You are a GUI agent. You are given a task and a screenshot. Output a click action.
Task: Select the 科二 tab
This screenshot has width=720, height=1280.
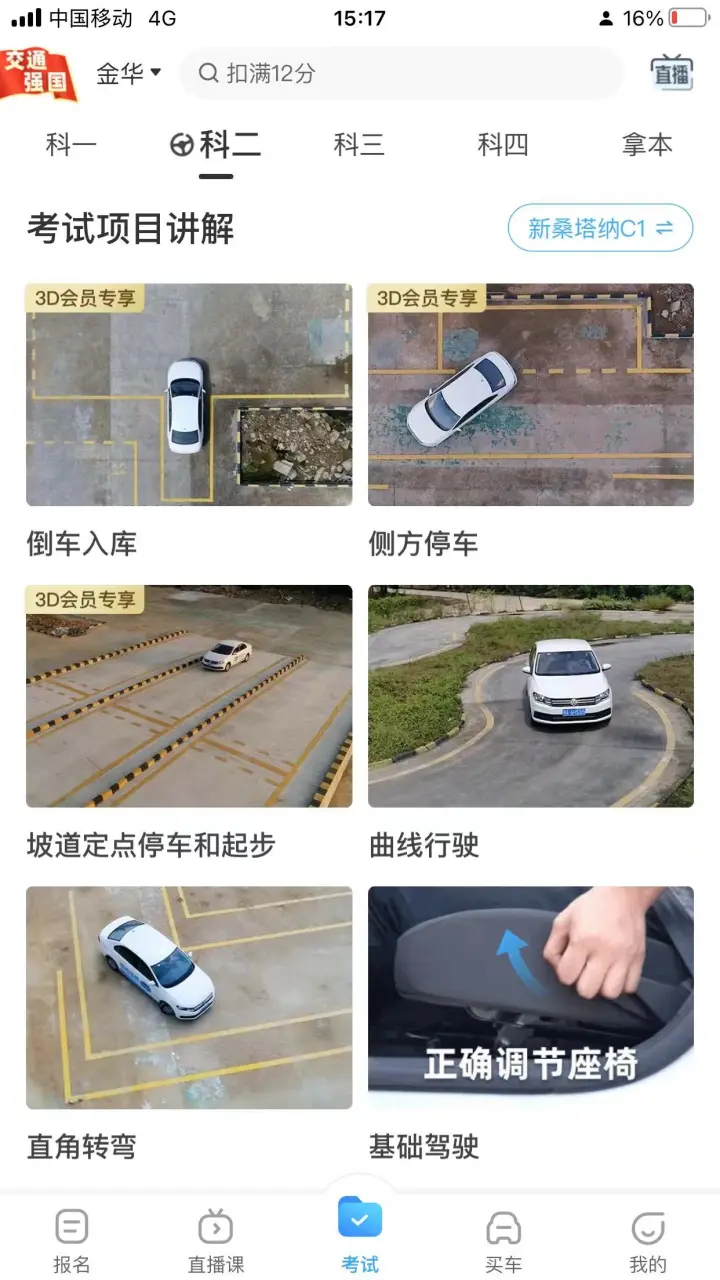(x=215, y=145)
